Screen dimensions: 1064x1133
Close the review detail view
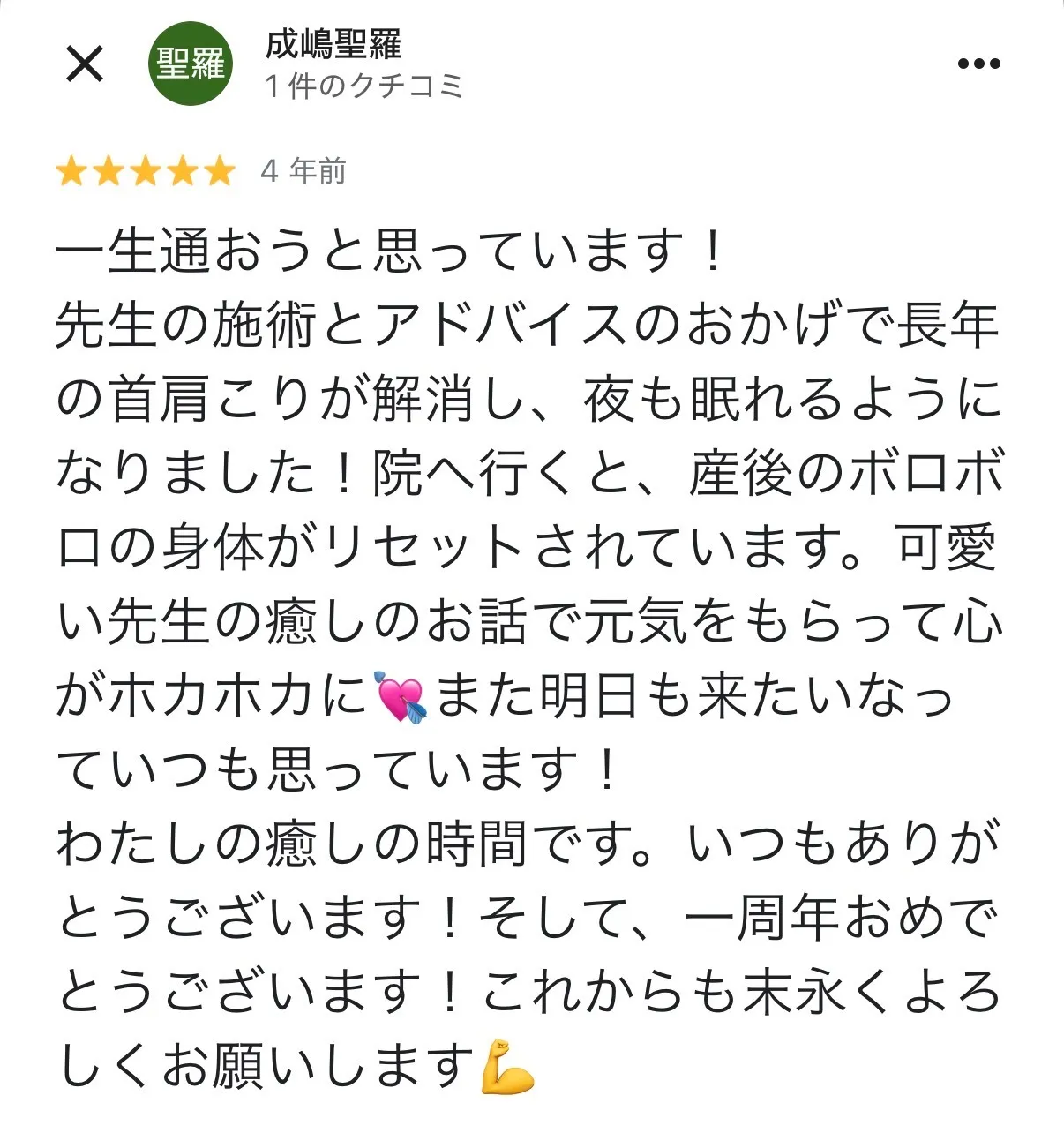tap(85, 64)
